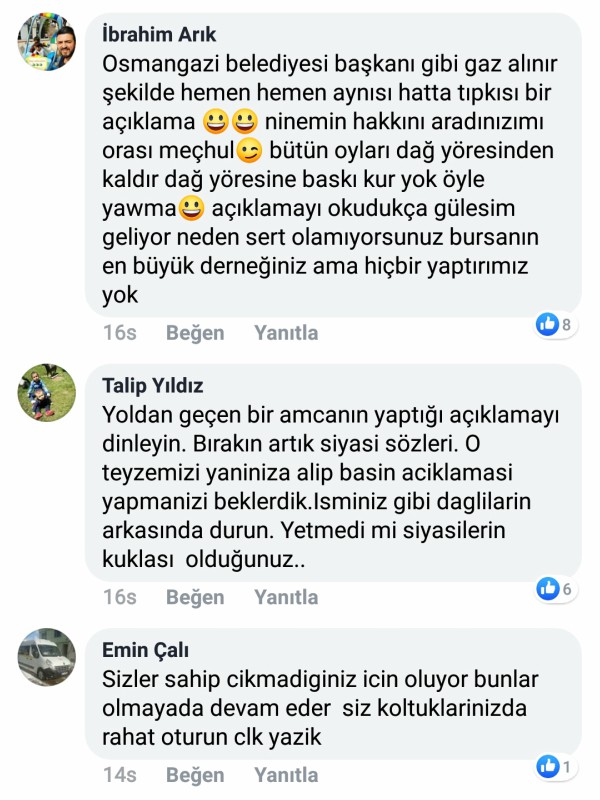View reactions on Emin Çalı's comment

[555, 767]
